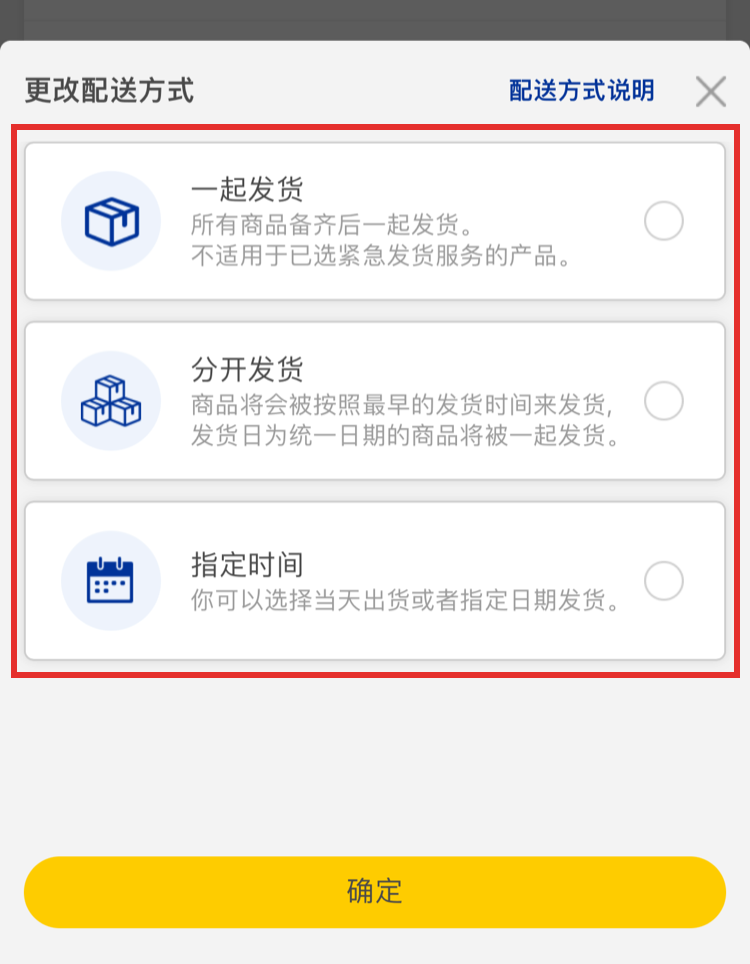750x964 pixels.
Task: Confirm with the 确定 button
Action: point(374,892)
